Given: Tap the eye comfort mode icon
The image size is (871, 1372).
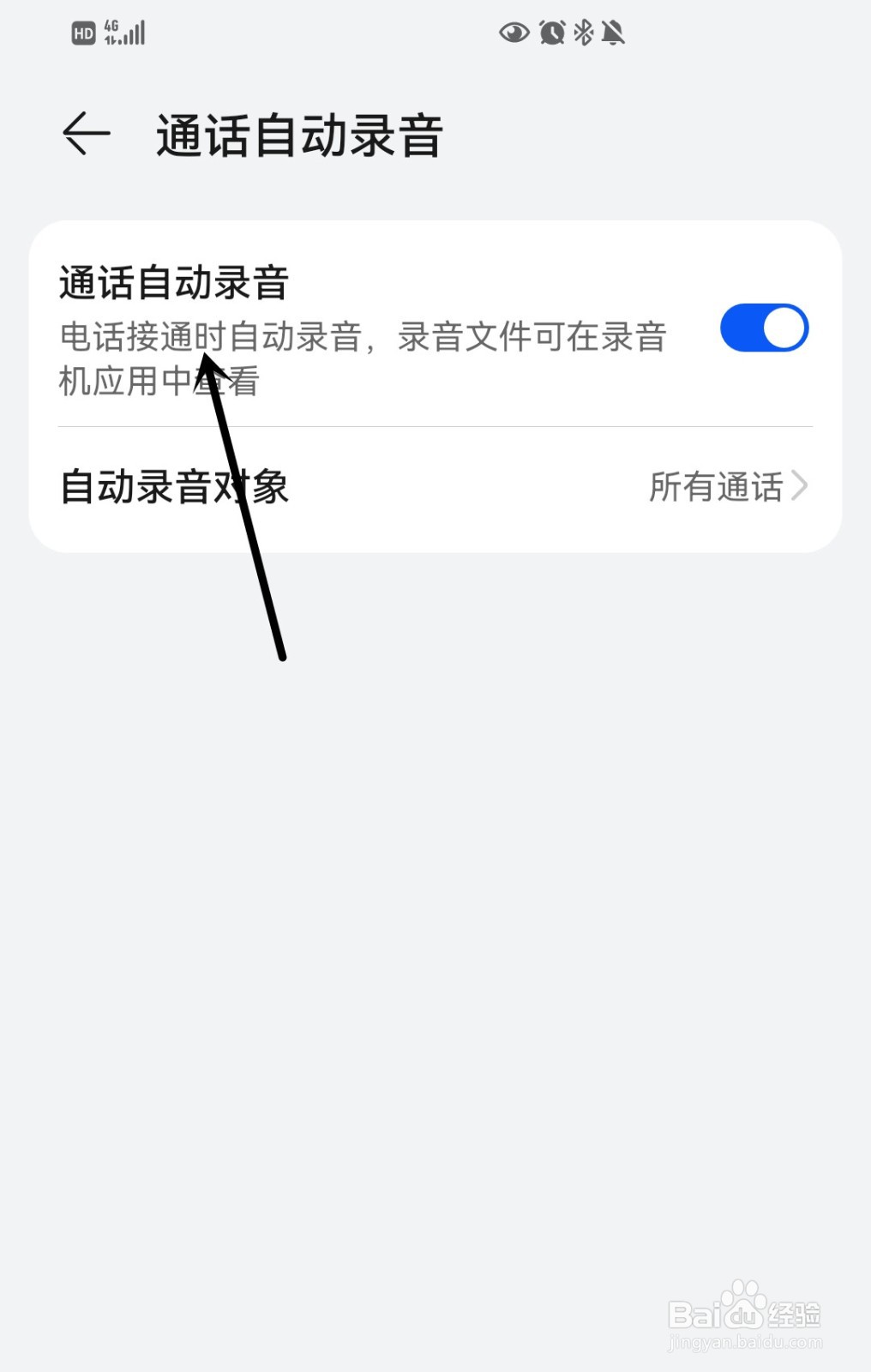Looking at the screenshot, I should click(x=513, y=33).
